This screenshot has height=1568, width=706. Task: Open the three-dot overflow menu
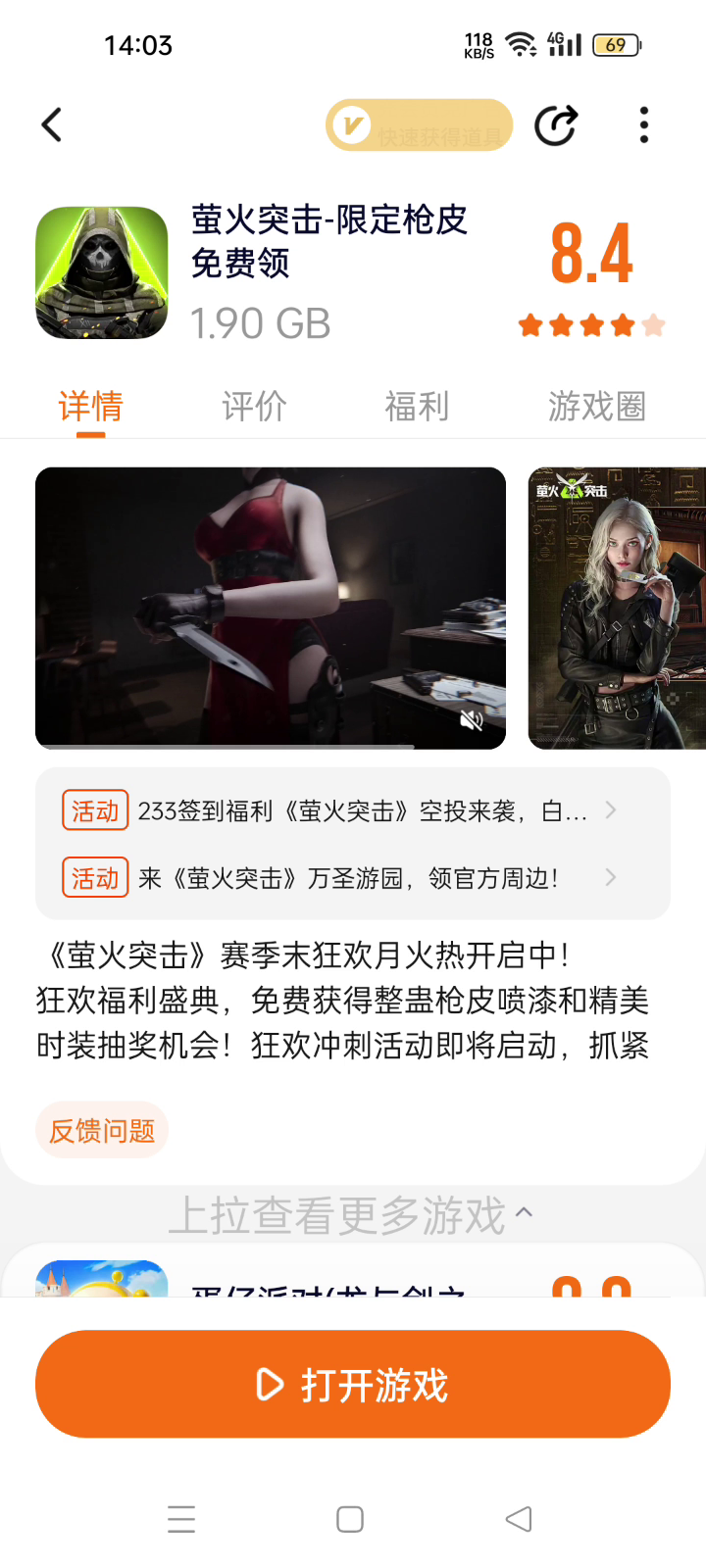(643, 124)
